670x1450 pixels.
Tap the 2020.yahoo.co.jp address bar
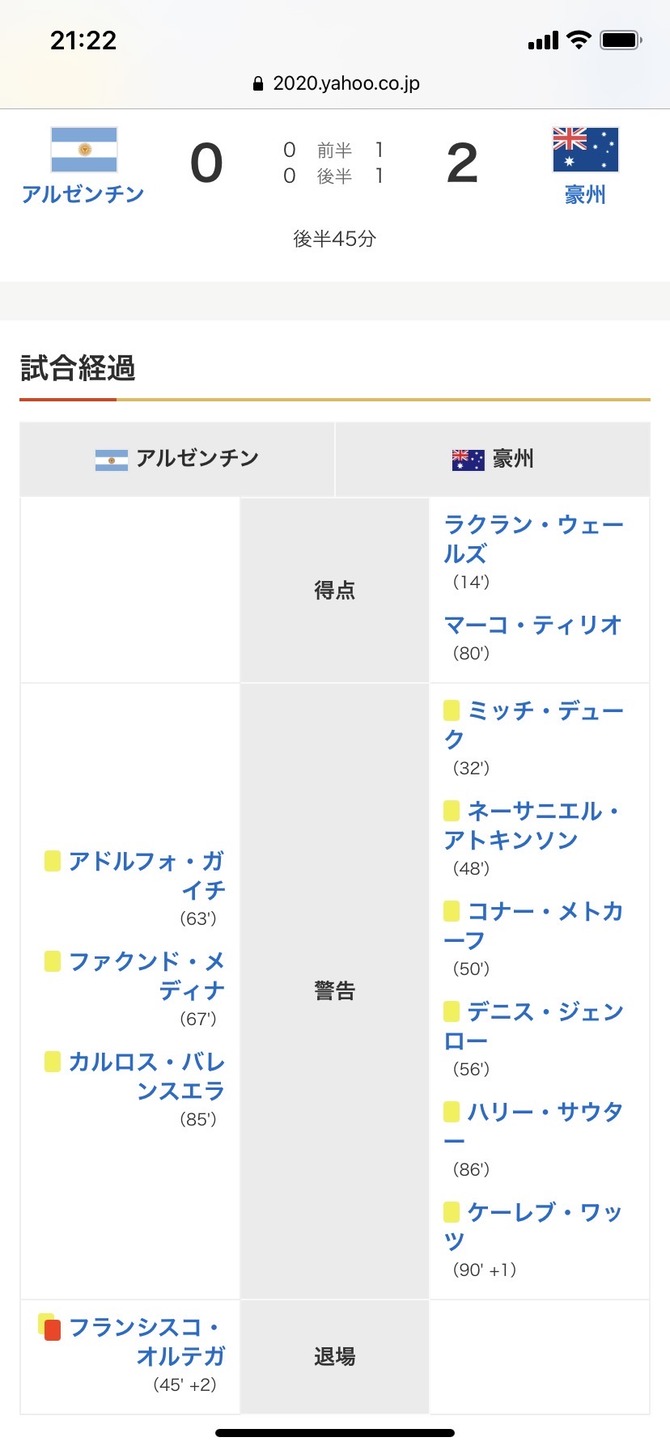(336, 84)
